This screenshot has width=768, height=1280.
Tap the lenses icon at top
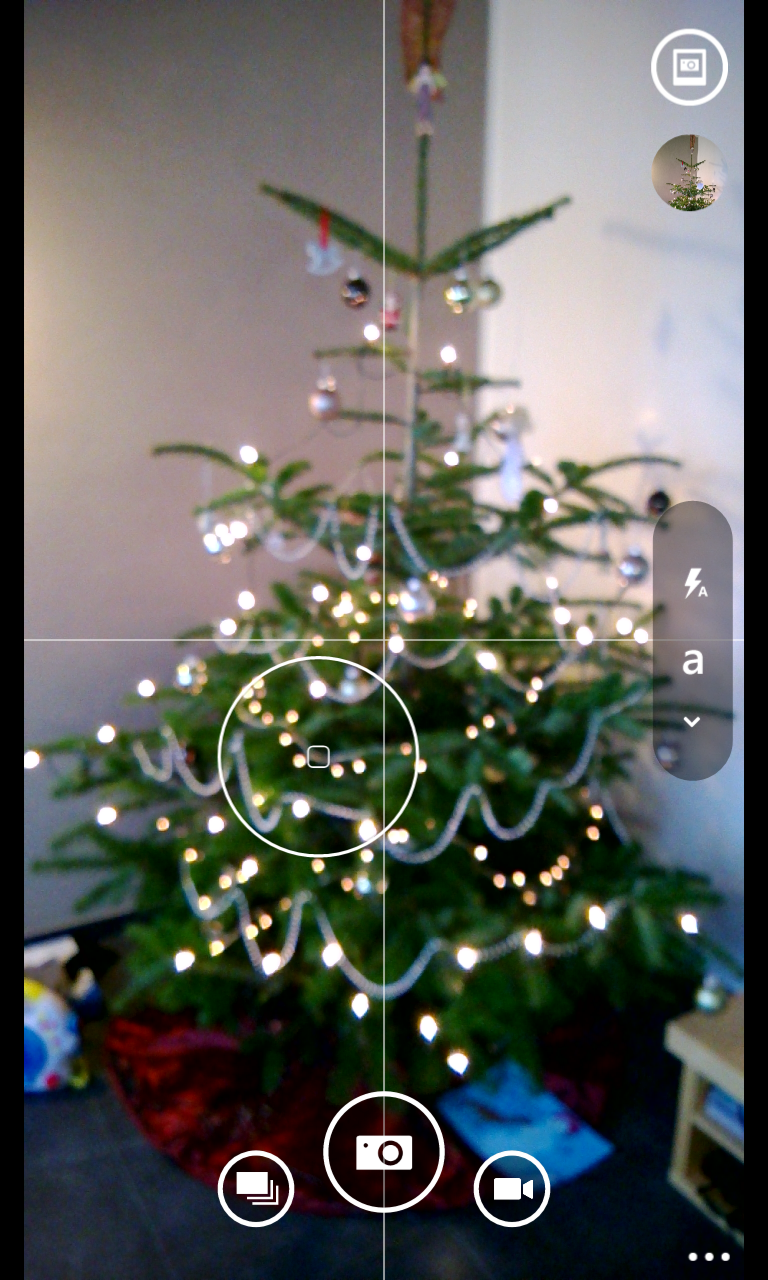point(689,67)
